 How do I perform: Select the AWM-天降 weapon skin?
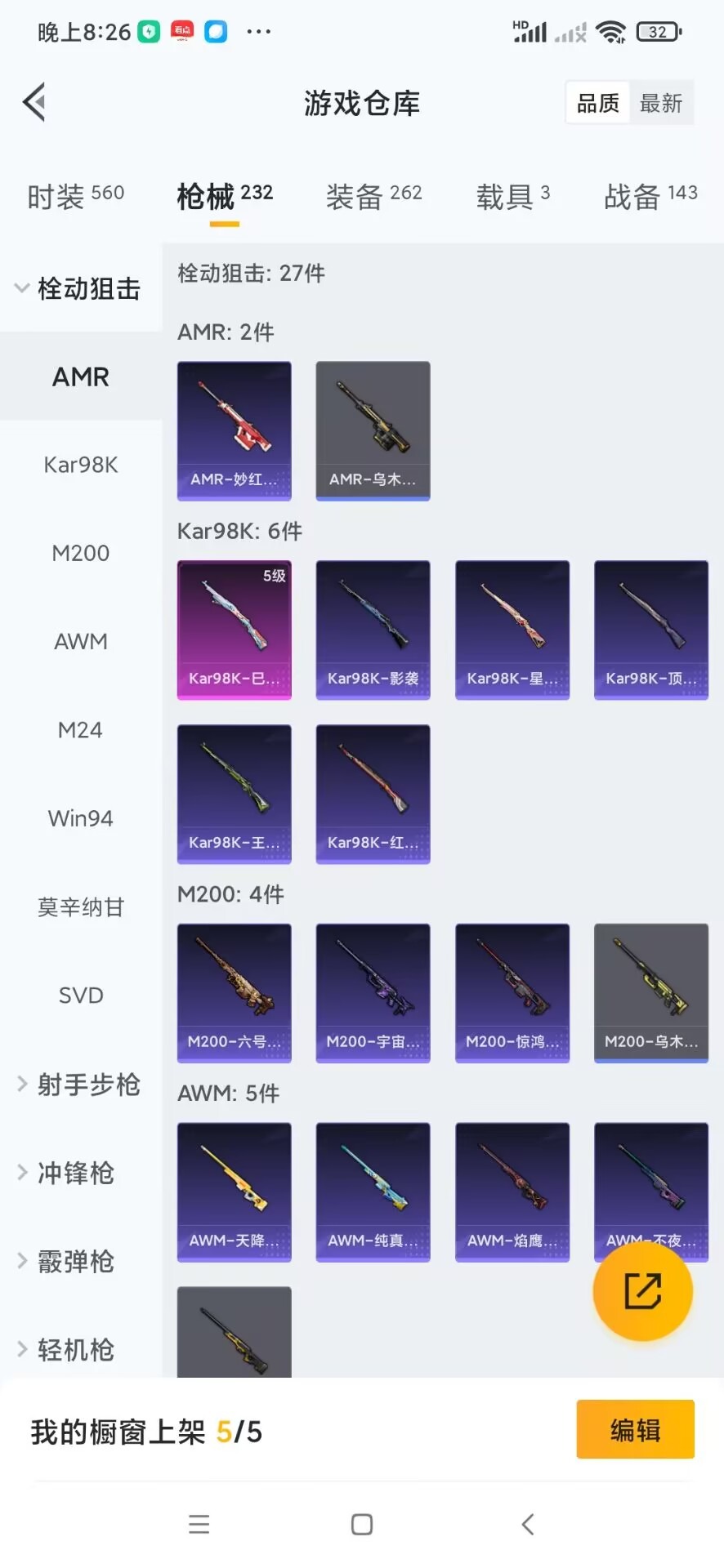tap(234, 1192)
